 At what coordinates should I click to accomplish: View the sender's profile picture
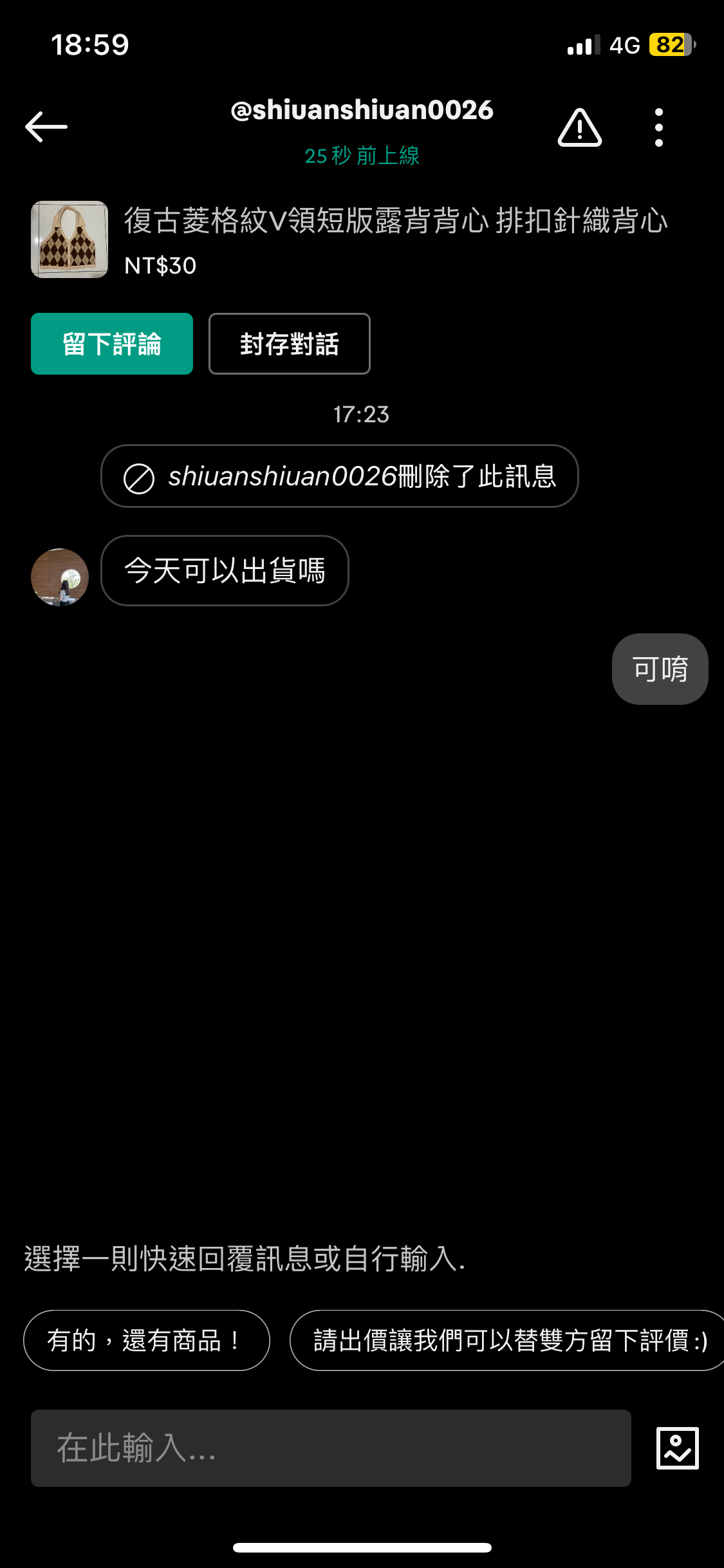pos(60,577)
